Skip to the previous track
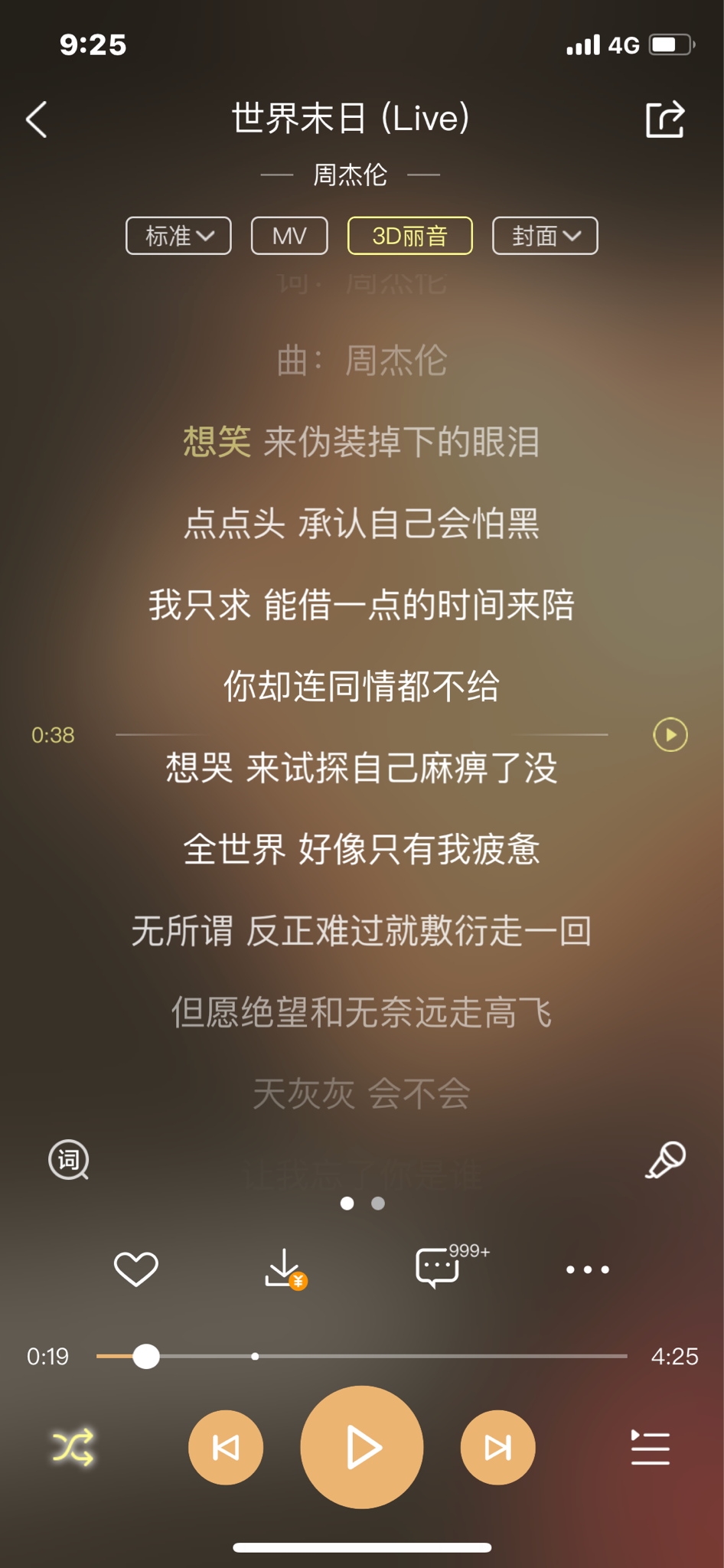Screen dimensions: 724x1568 226,1447
